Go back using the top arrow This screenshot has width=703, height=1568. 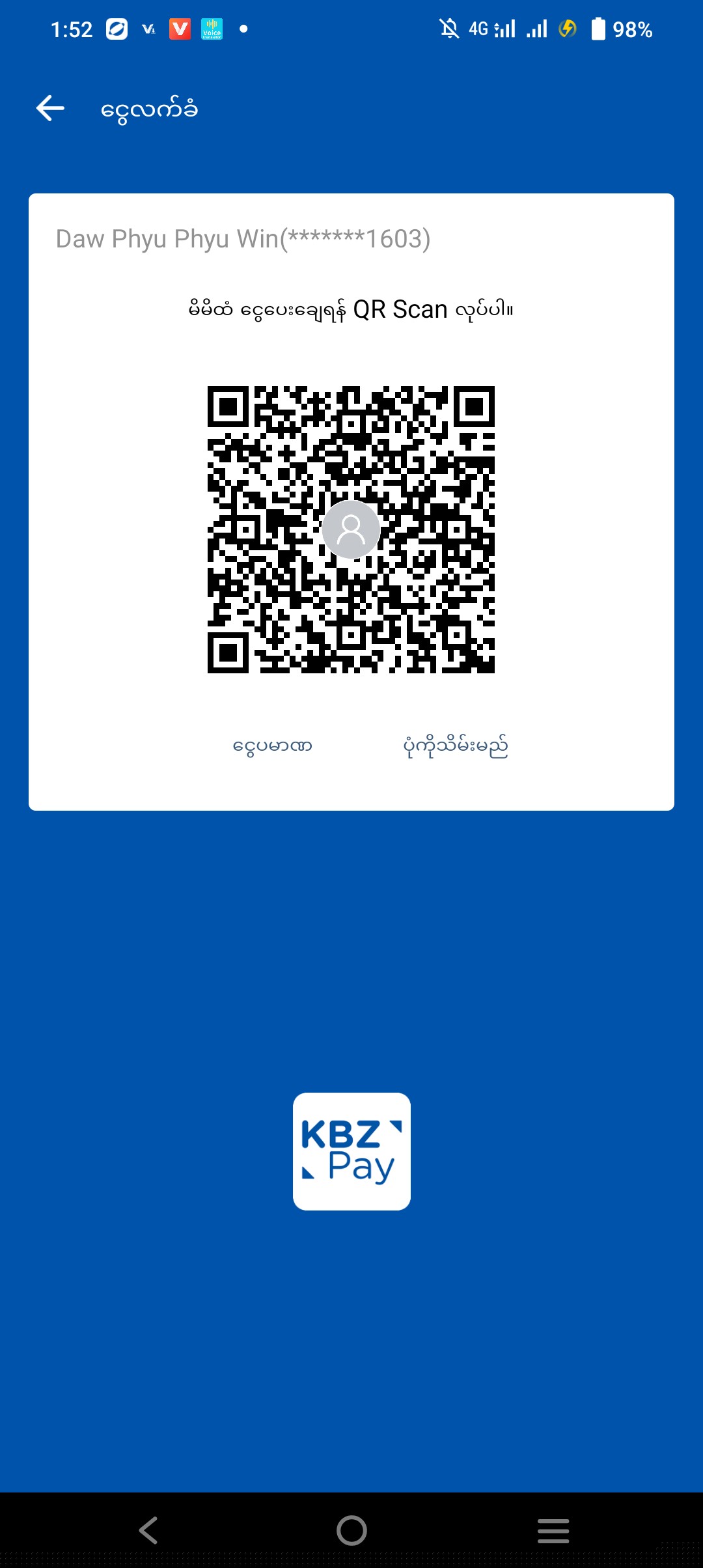point(50,108)
